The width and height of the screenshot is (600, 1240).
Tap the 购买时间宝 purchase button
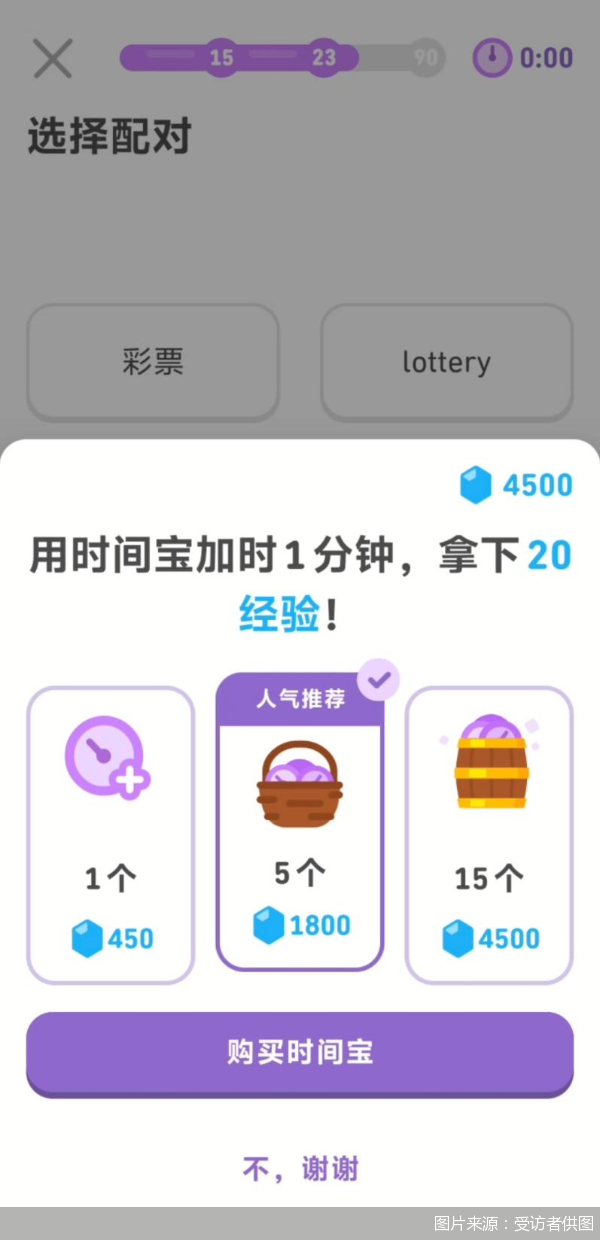tap(300, 1053)
